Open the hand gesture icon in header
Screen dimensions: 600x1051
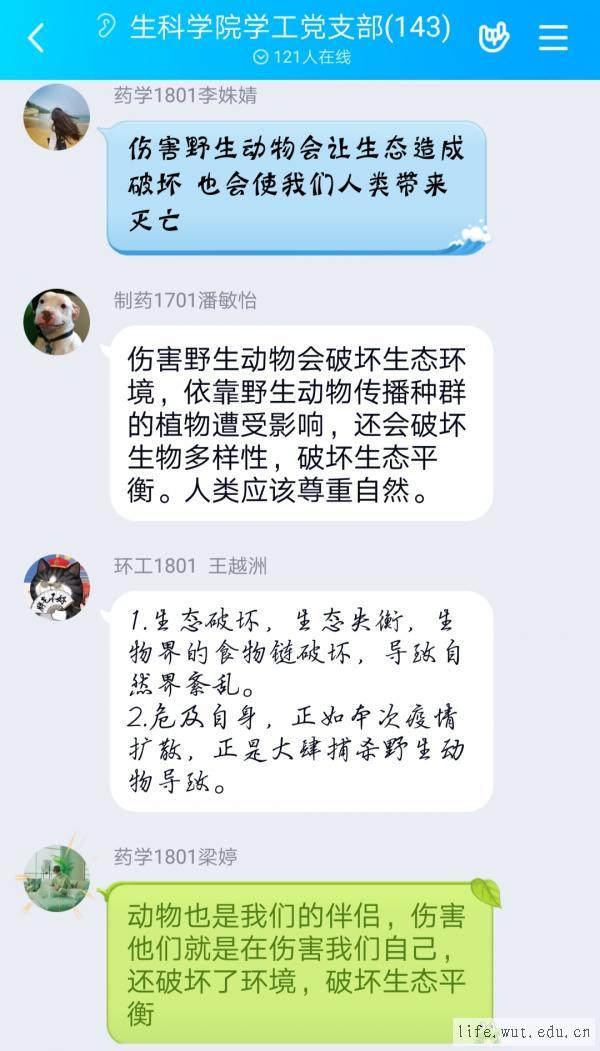[x=493, y=37]
